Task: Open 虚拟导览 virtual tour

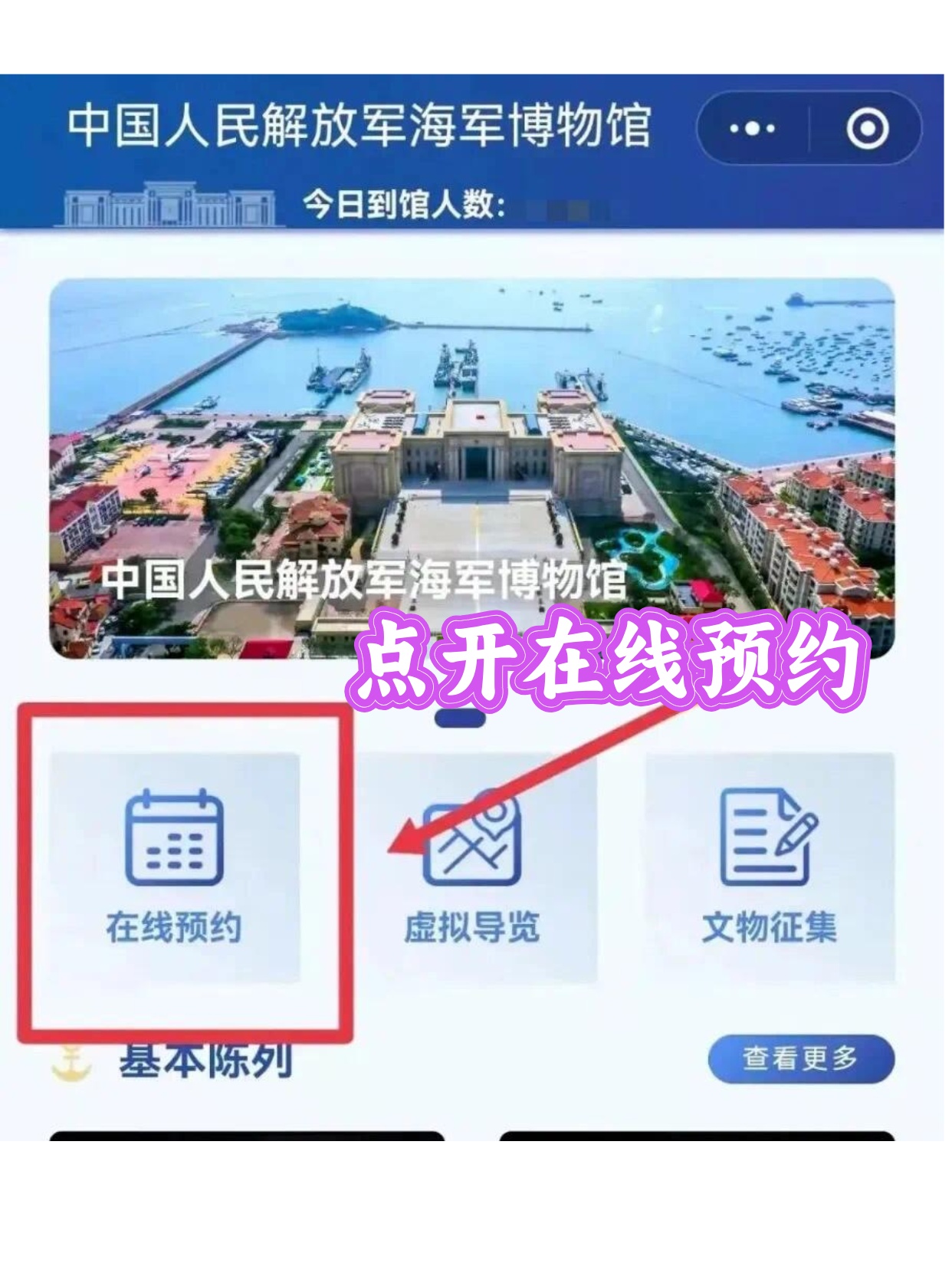Action: (x=472, y=867)
